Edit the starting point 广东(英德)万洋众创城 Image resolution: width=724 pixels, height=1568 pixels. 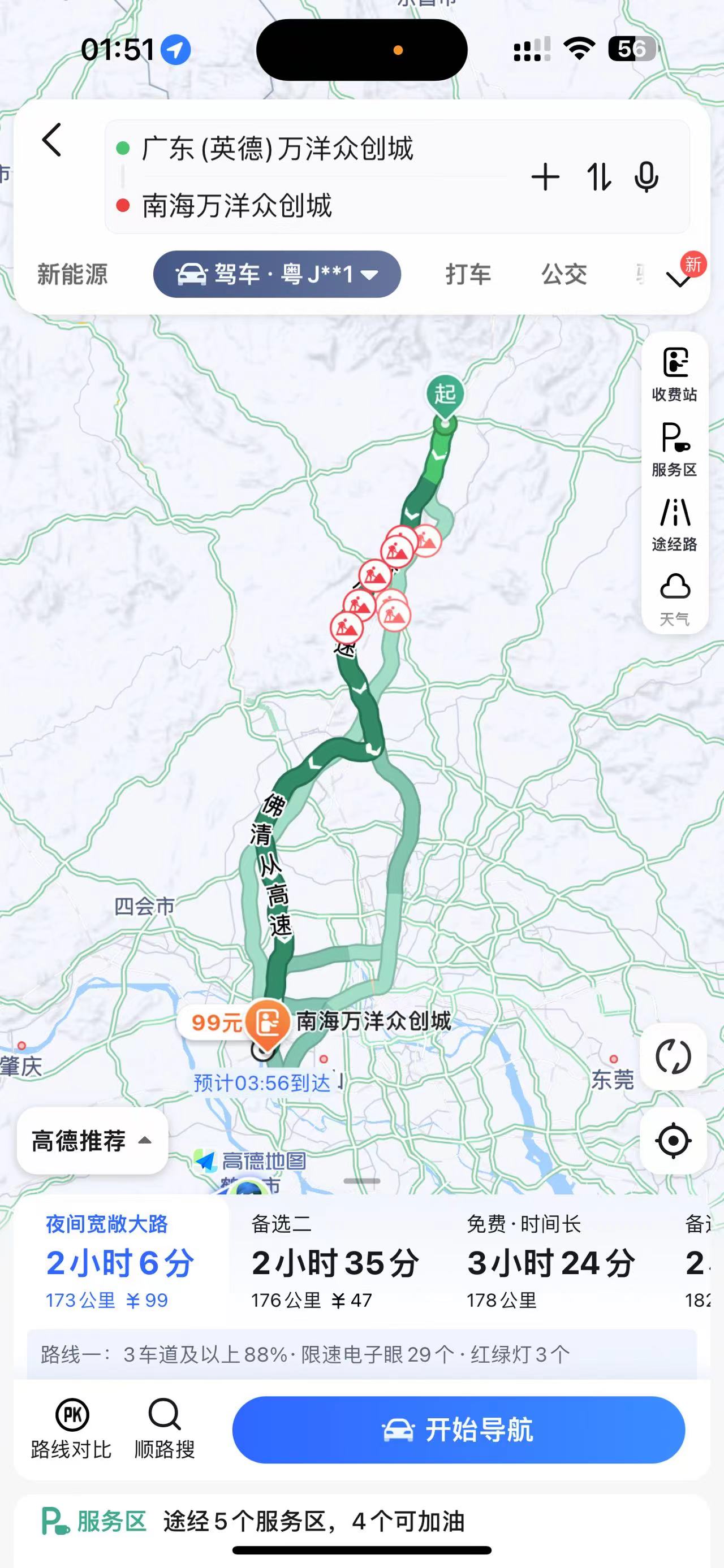(278, 149)
